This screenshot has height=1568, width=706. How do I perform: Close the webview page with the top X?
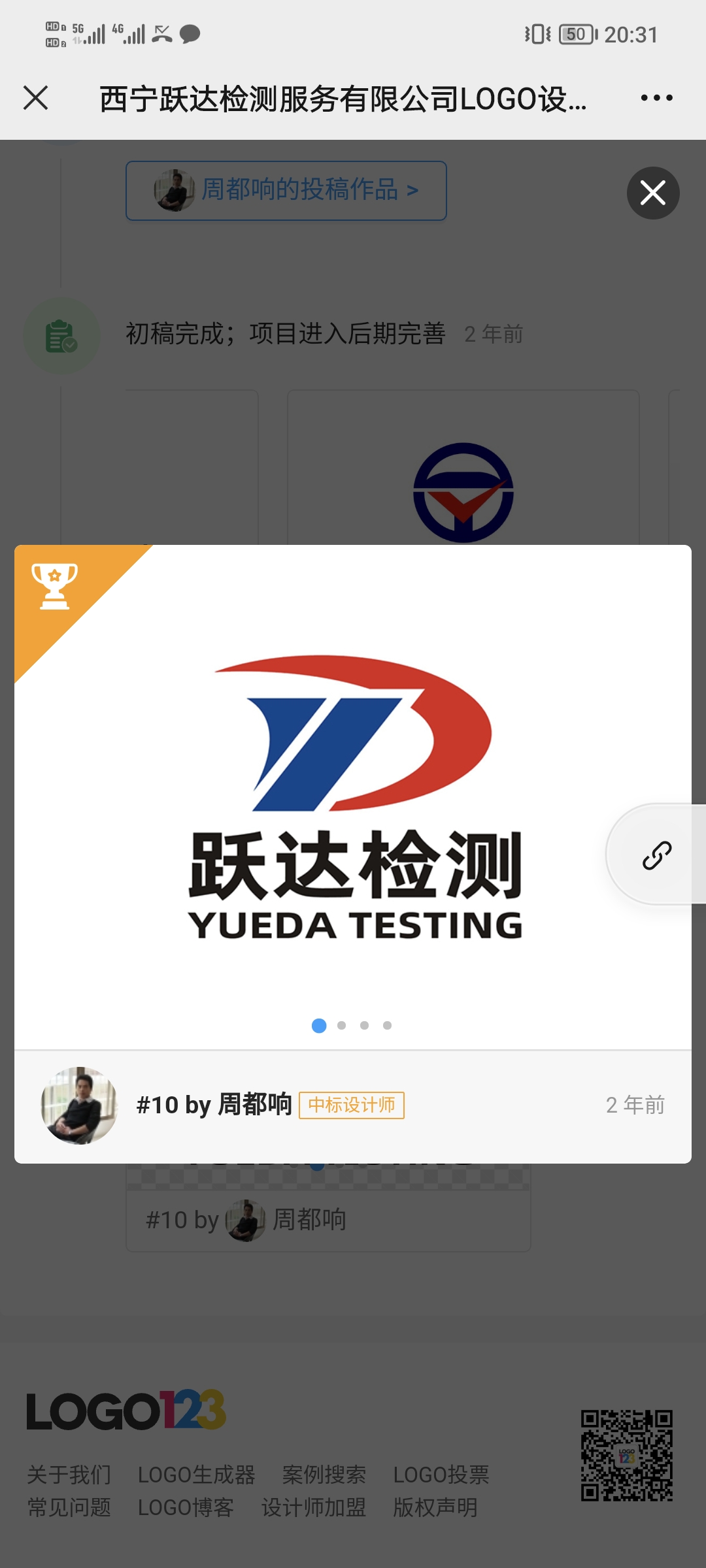coord(36,98)
